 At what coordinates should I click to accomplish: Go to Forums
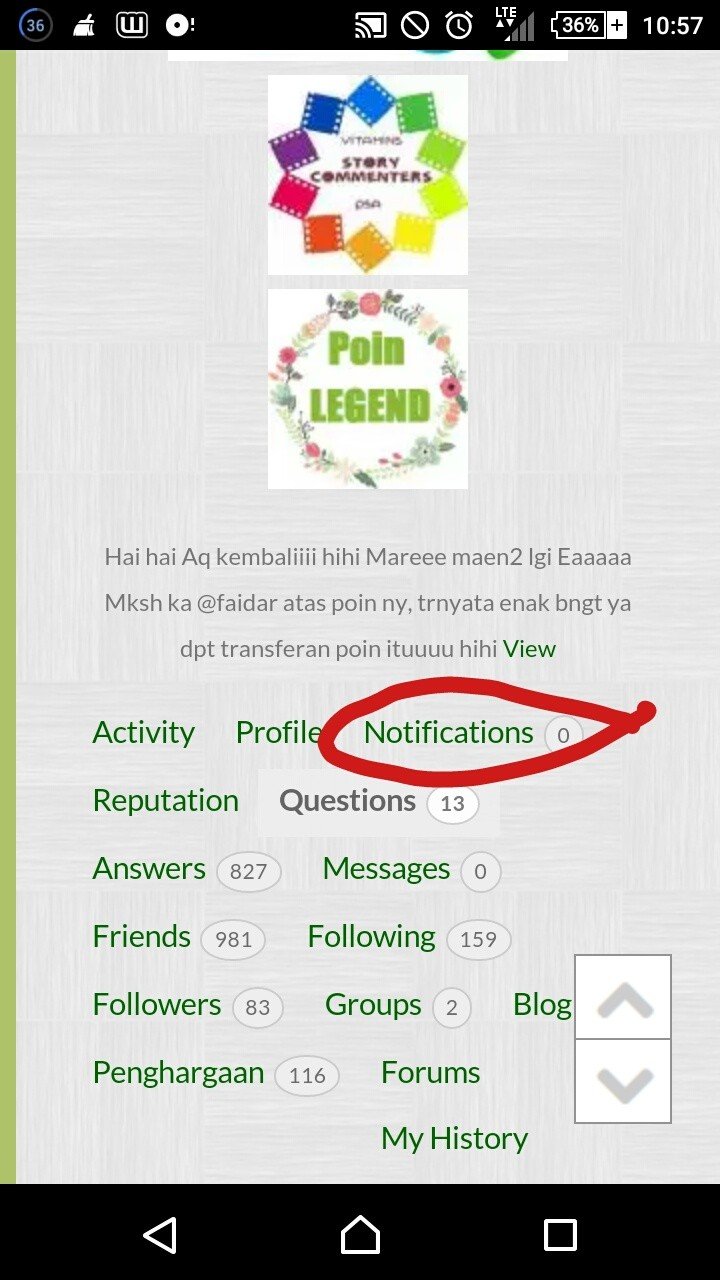430,1072
